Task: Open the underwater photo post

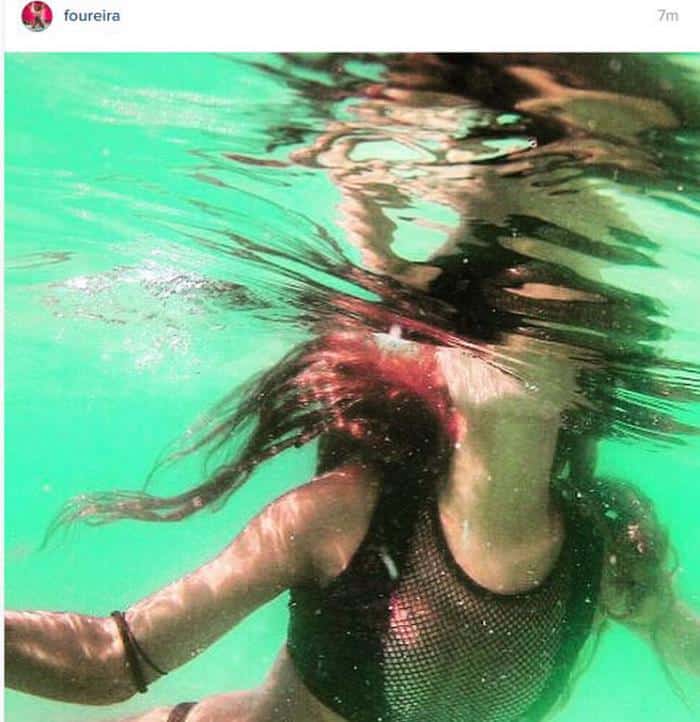Action: coord(350,386)
